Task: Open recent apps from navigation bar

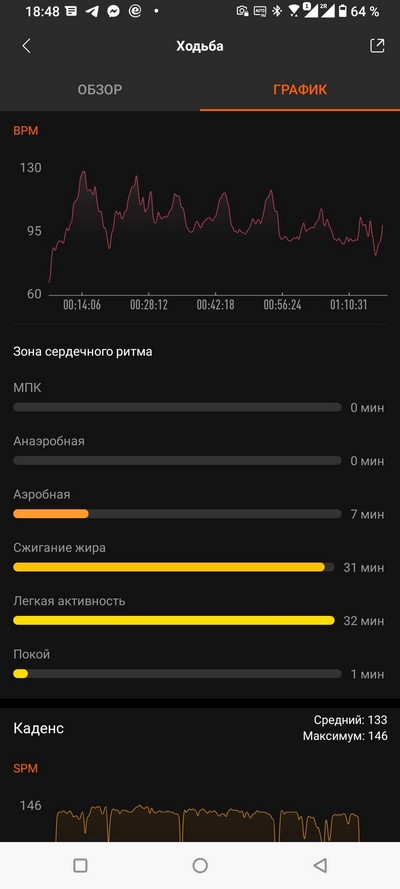Action: pos(80,865)
